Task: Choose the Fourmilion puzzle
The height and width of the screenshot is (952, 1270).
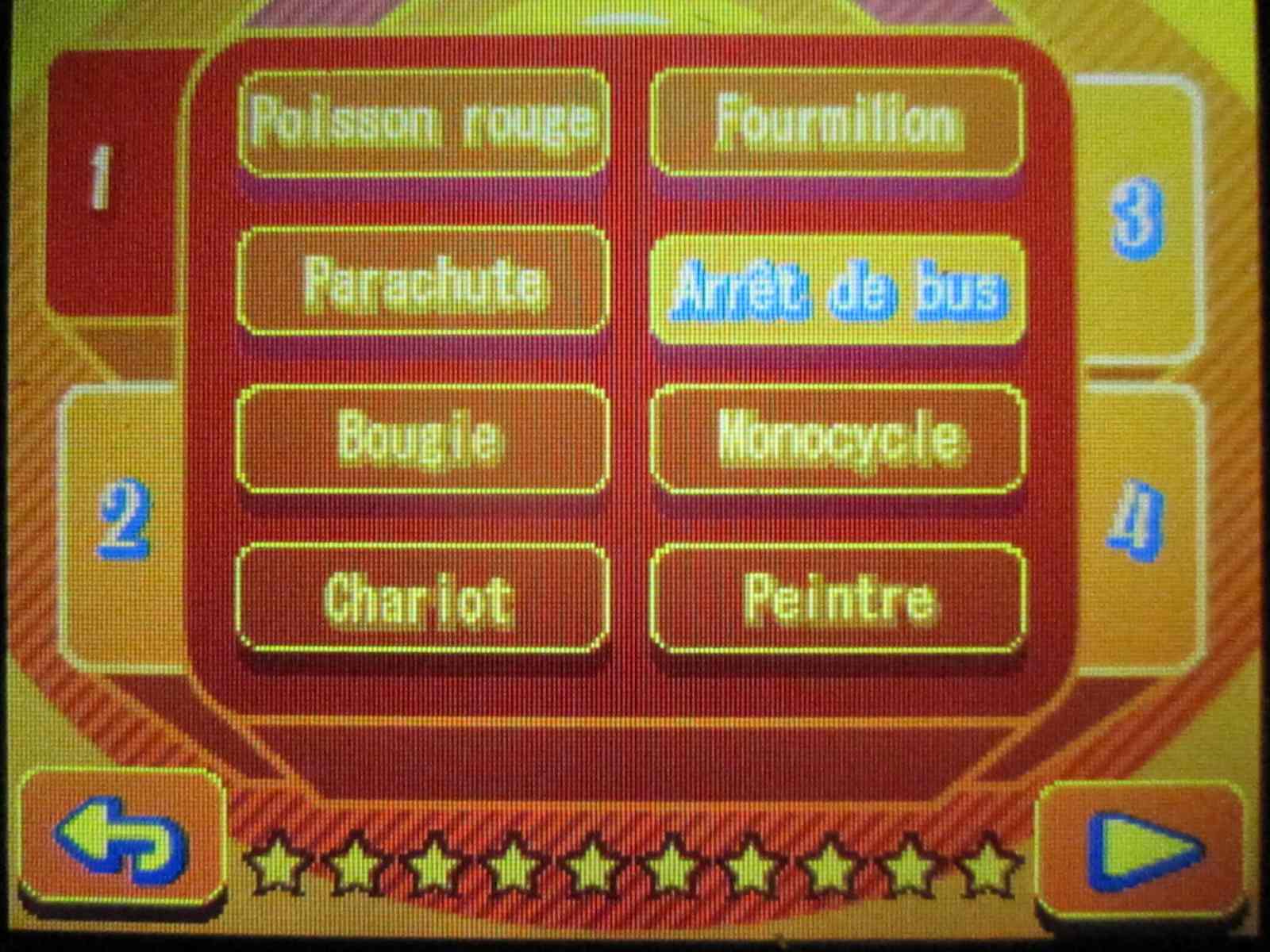Action: [837, 123]
